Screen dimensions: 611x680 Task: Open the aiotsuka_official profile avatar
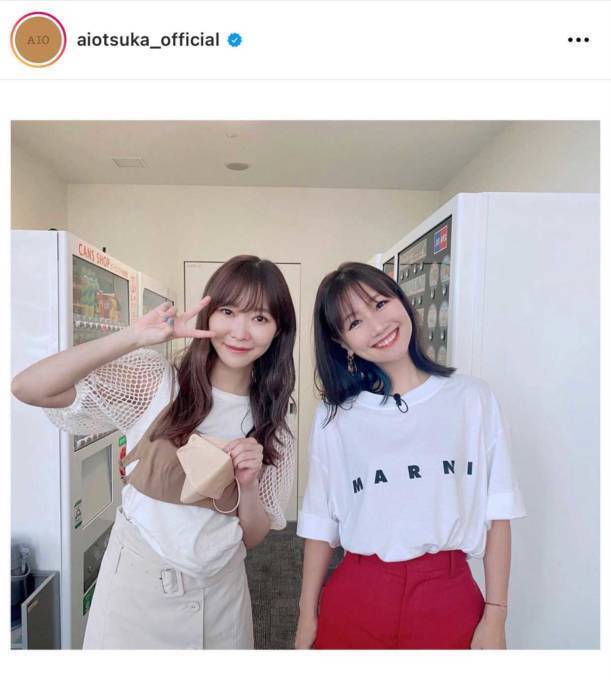coord(38,40)
